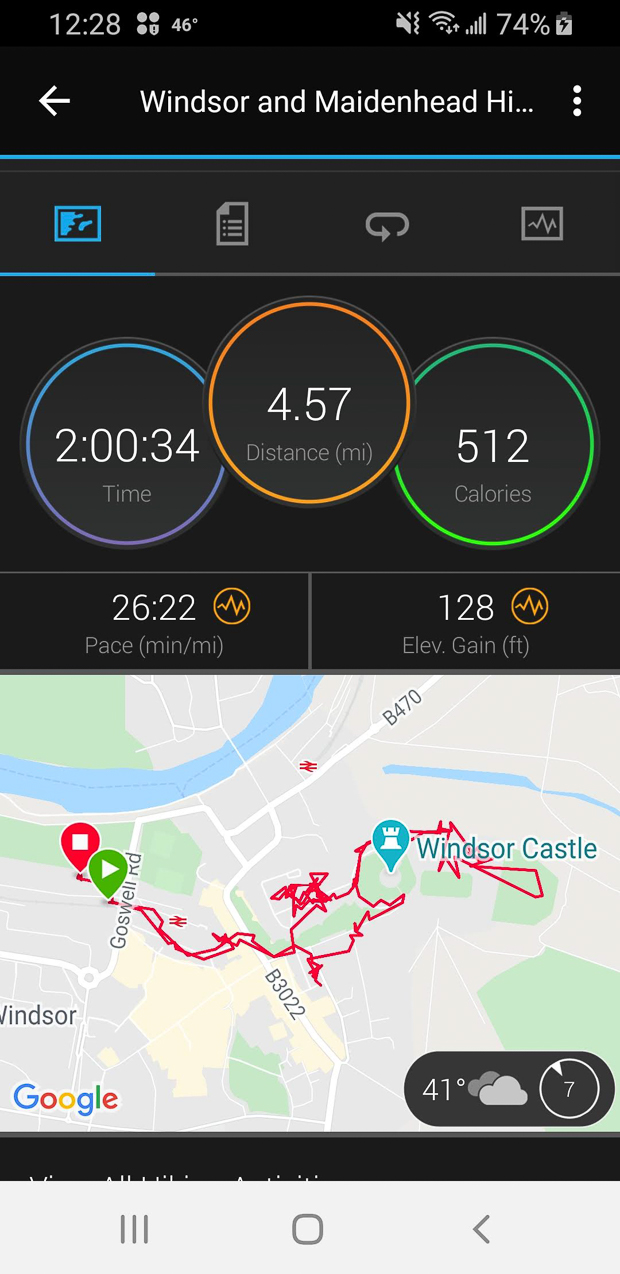
Task: Tap the system home button
Action: 308,1229
